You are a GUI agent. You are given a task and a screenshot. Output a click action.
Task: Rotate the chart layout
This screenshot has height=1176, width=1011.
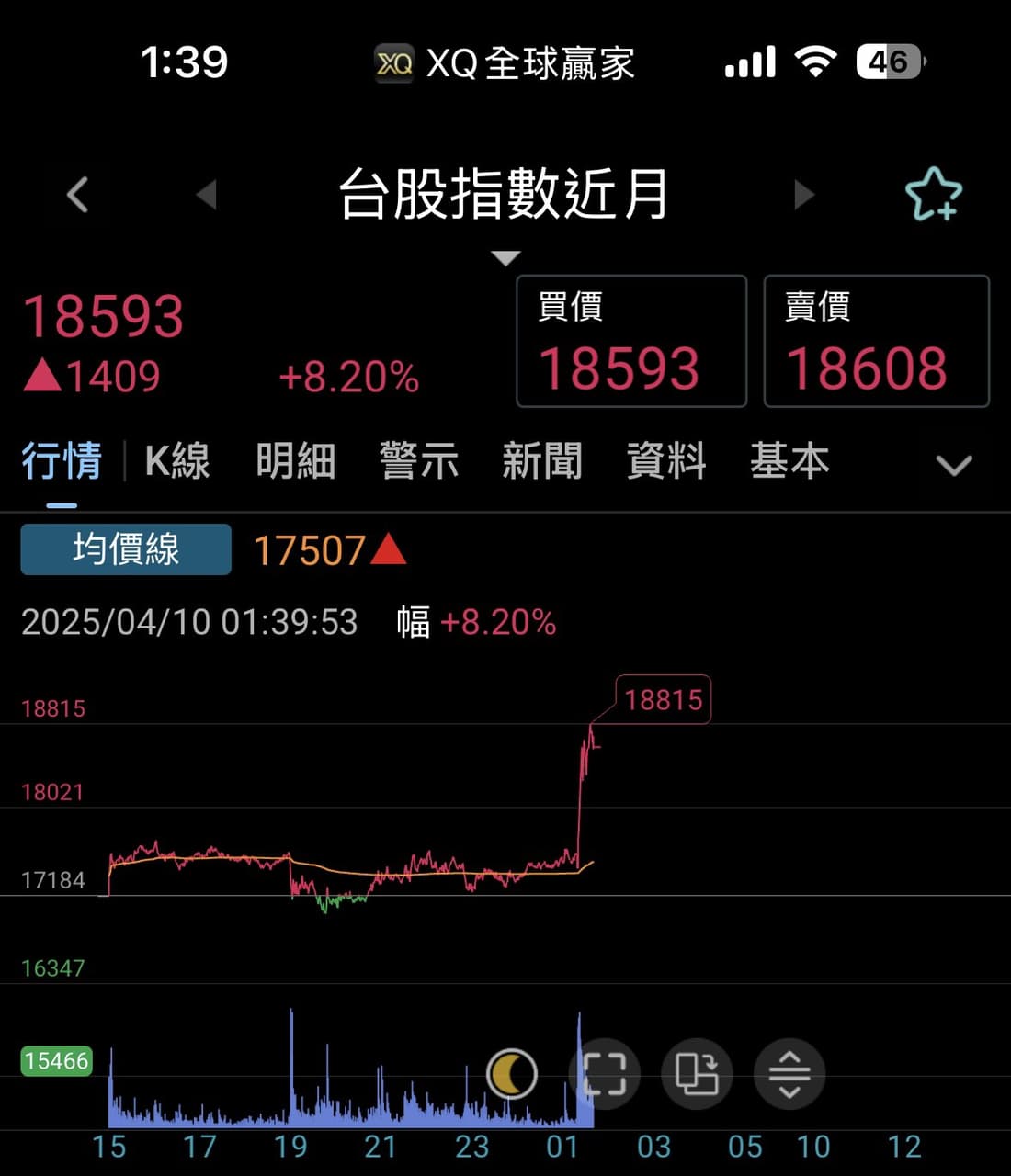click(x=697, y=1073)
